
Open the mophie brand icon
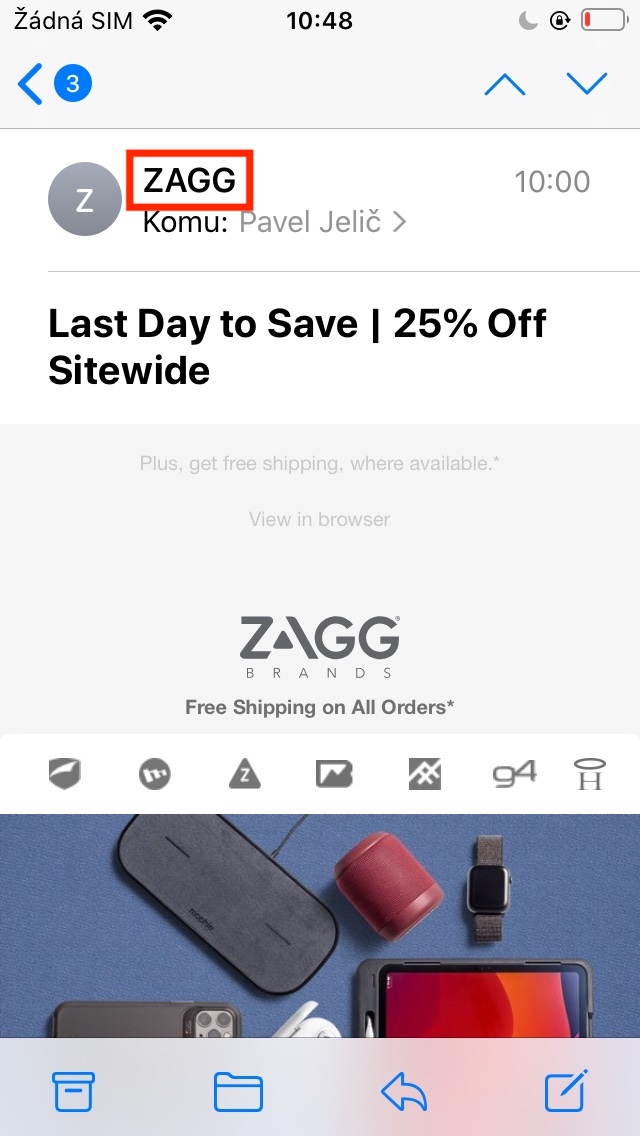pos(154,774)
